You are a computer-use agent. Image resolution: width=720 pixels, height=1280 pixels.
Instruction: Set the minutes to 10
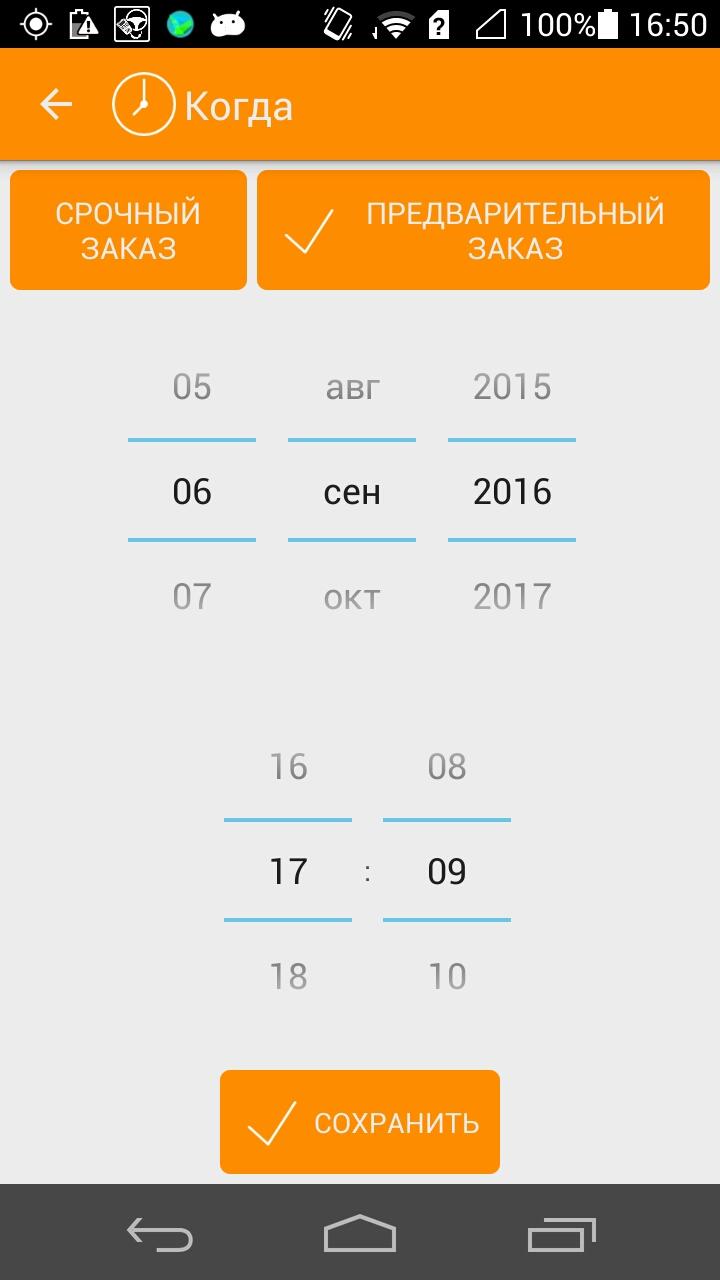click(447, 977)
